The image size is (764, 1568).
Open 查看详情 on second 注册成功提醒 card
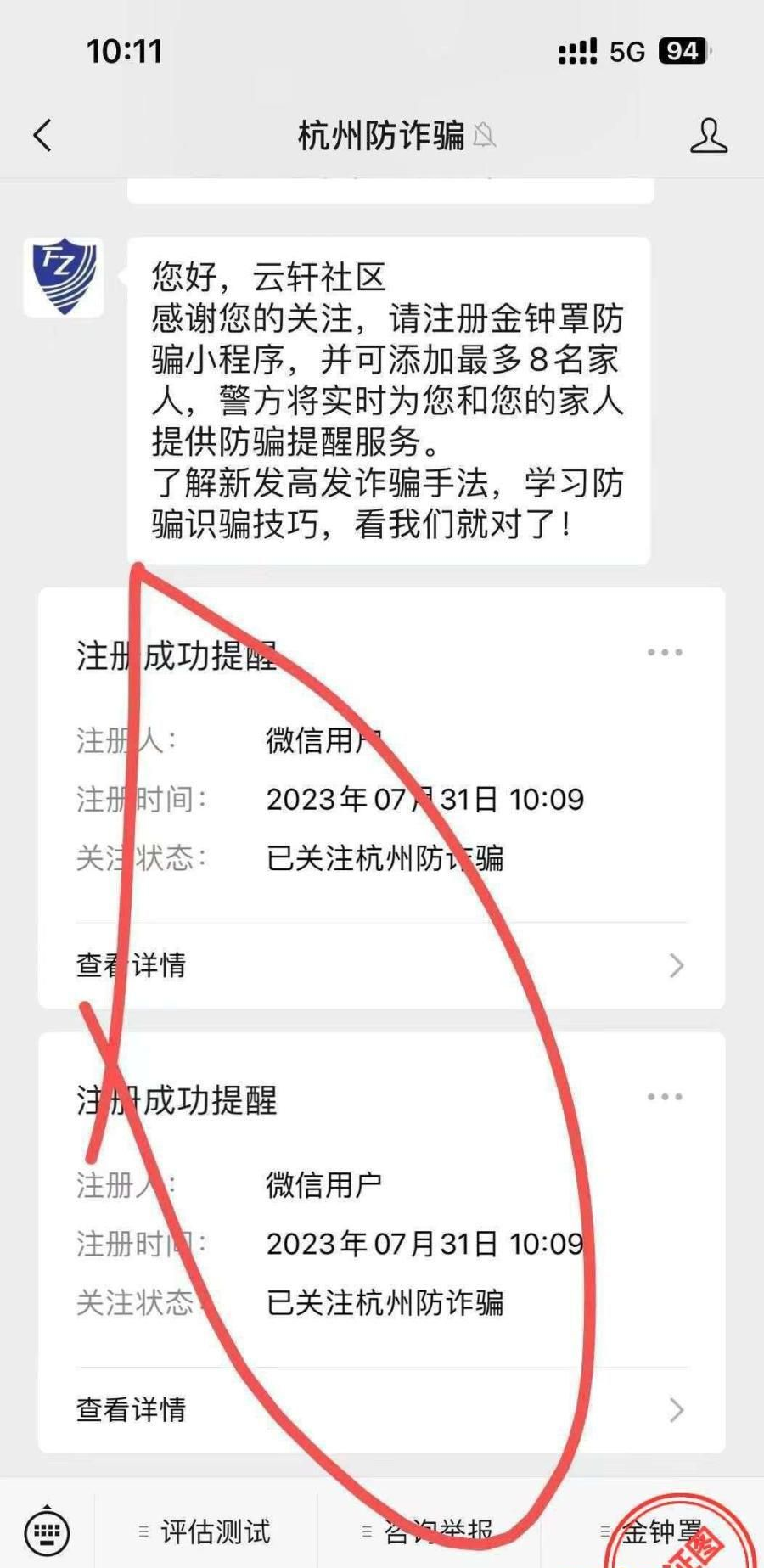382,1410
